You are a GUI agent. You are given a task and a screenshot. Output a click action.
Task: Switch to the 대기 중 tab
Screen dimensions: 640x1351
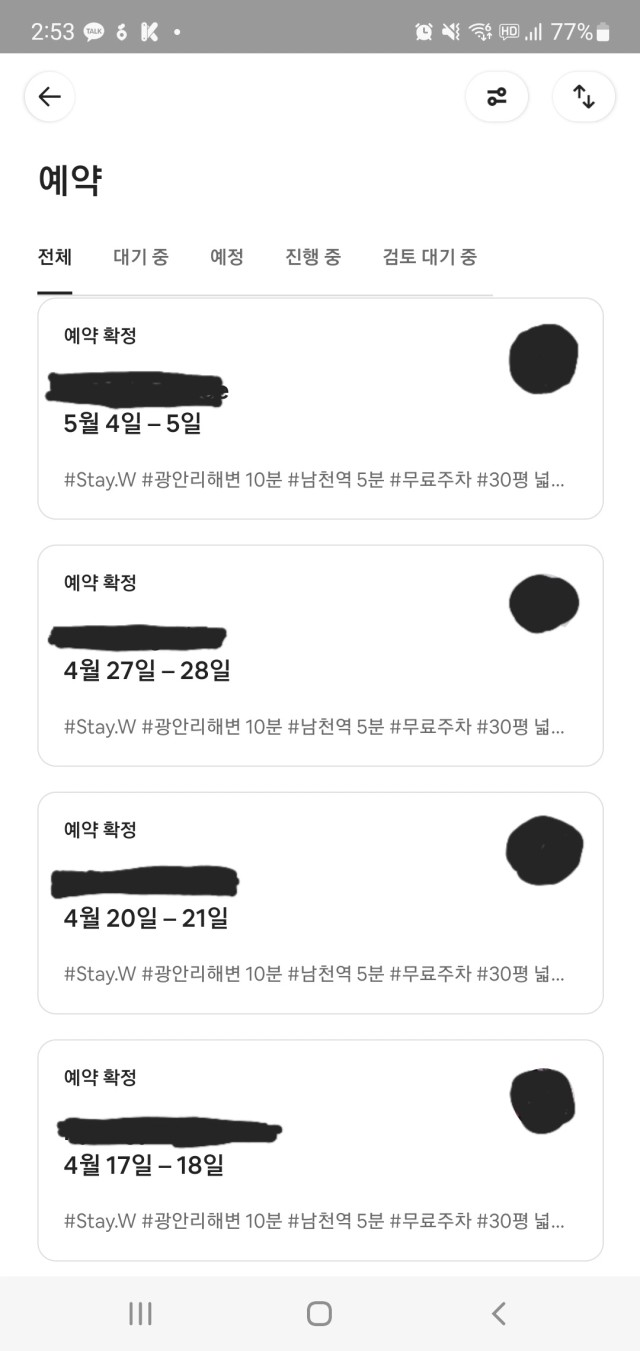click(141, 257)
